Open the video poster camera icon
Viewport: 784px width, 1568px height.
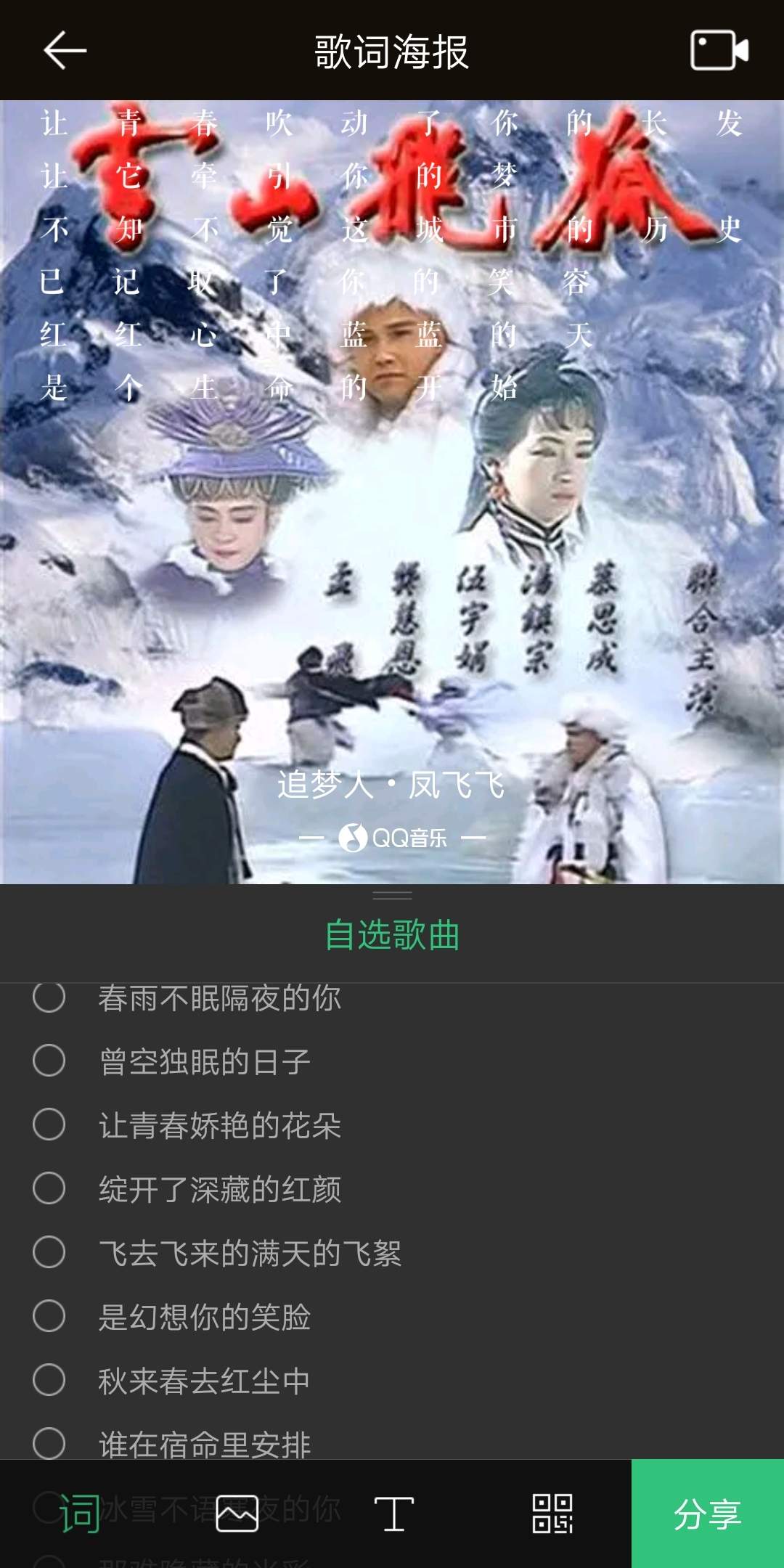719,51
